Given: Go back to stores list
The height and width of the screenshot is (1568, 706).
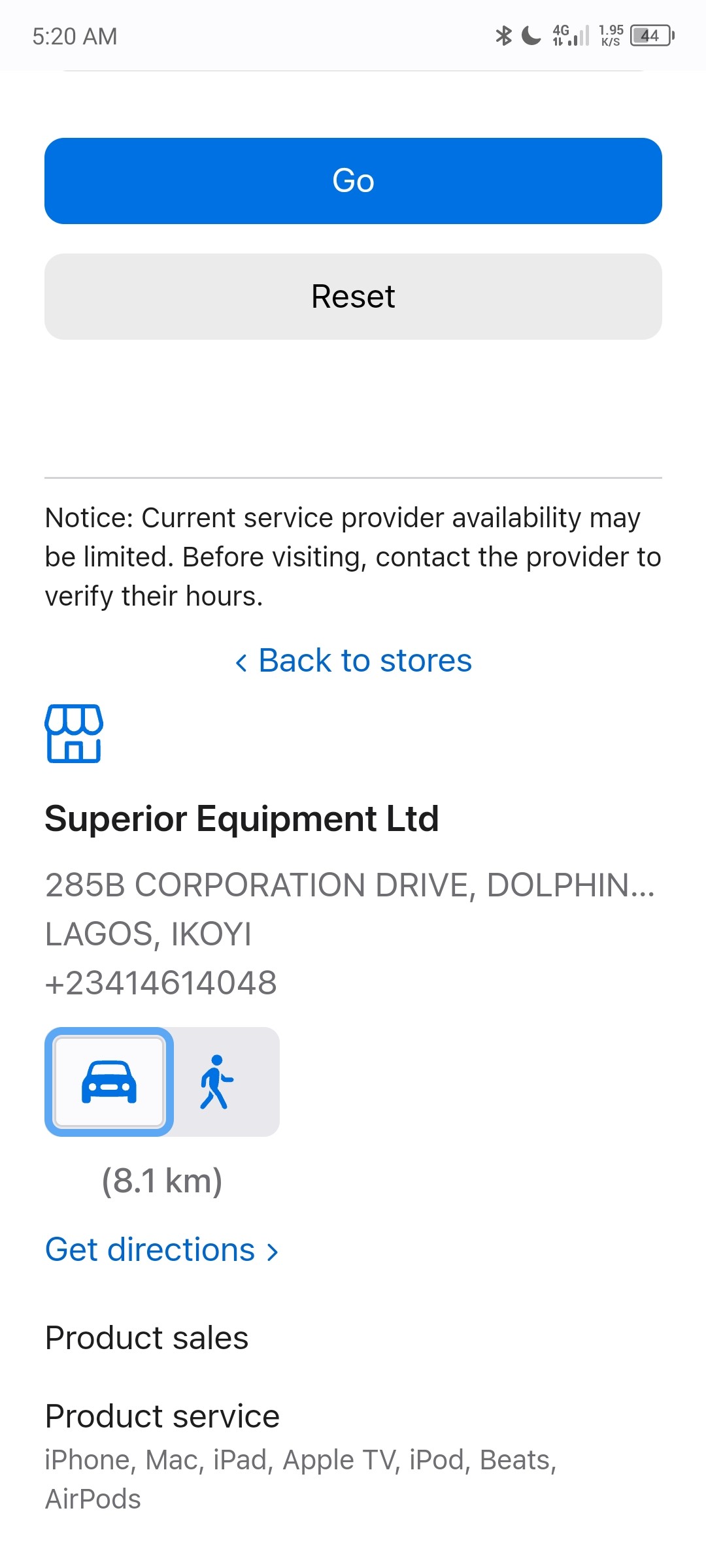Looking at the screenshot, I should click(354, 661).
